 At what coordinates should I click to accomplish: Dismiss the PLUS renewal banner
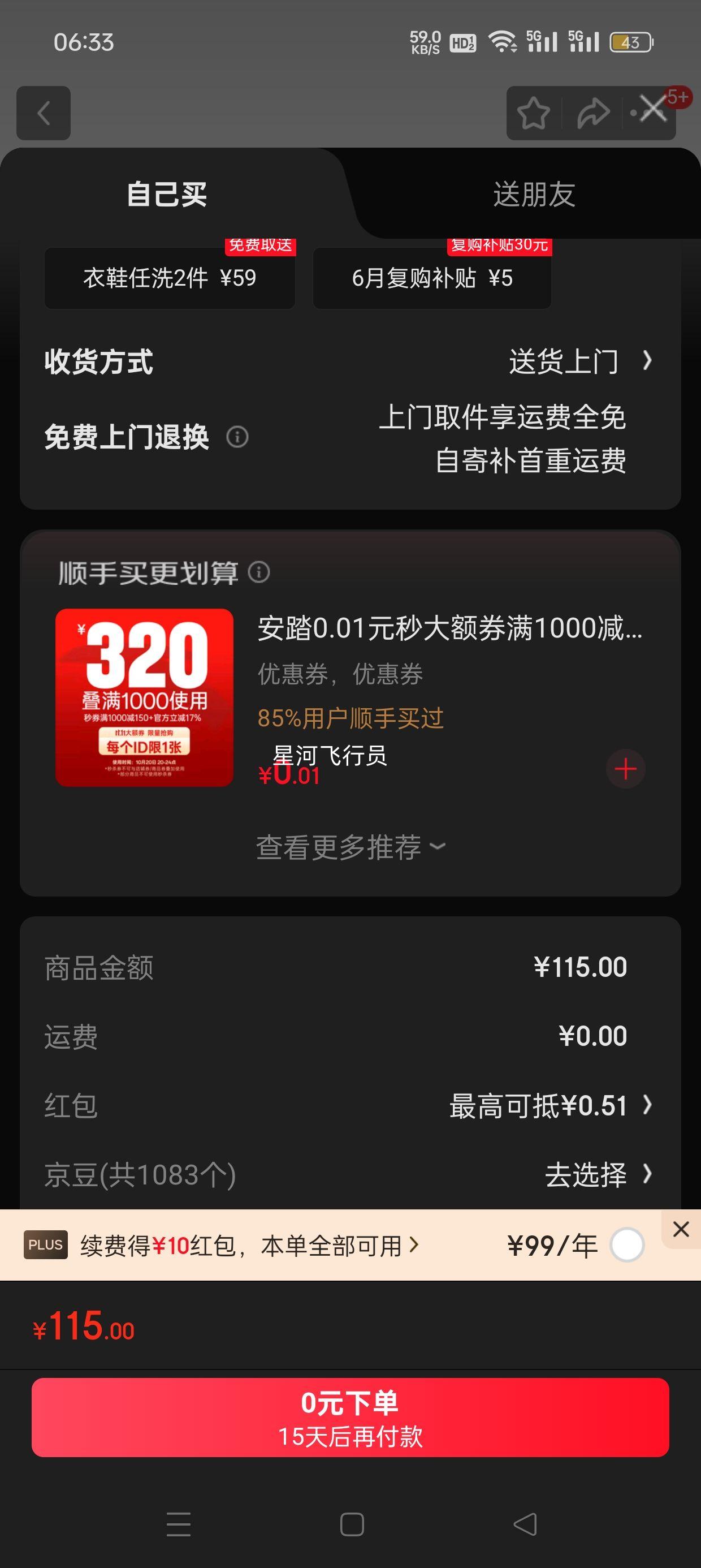pyautogui.click(x=681, y=1229)
